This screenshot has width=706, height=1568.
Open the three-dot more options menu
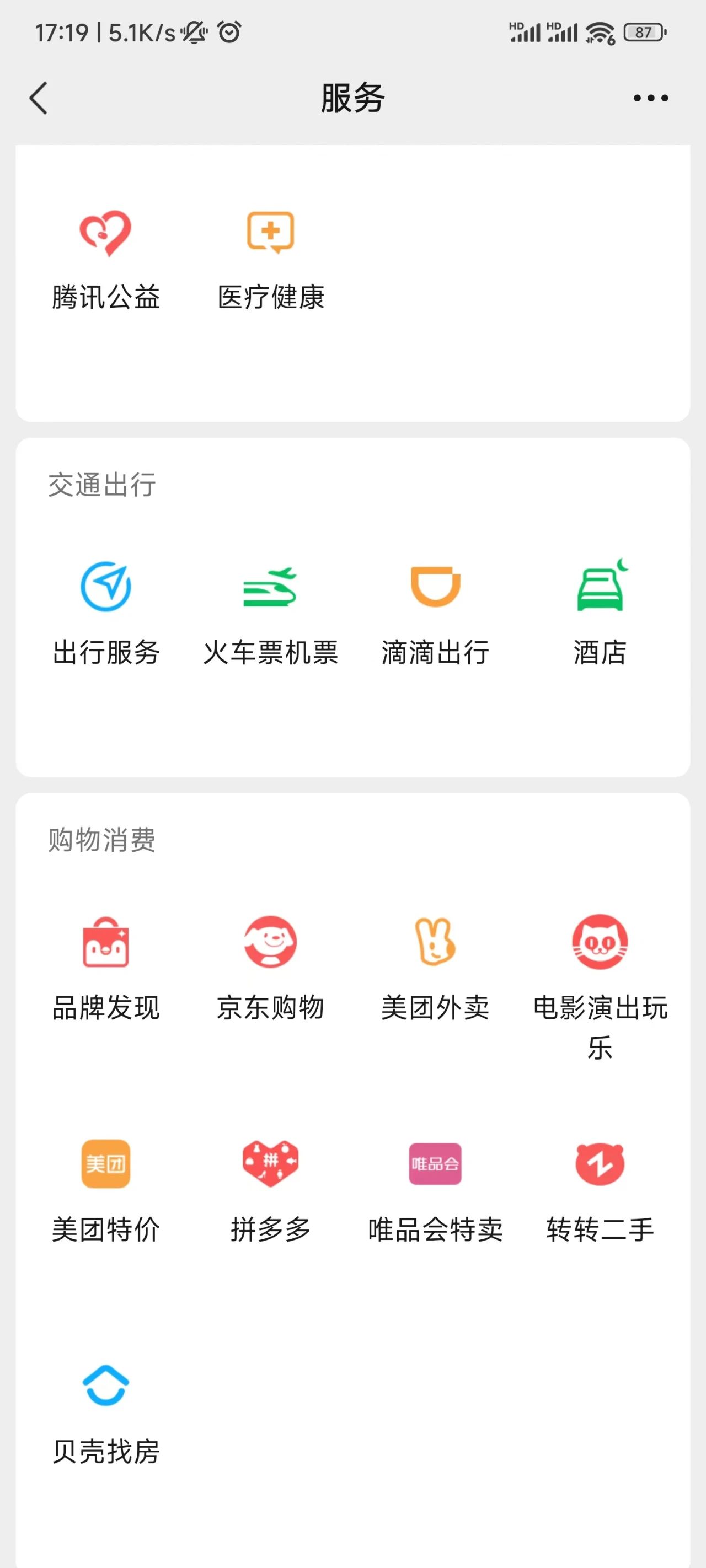pyautogui.click(x=650, y=98)
